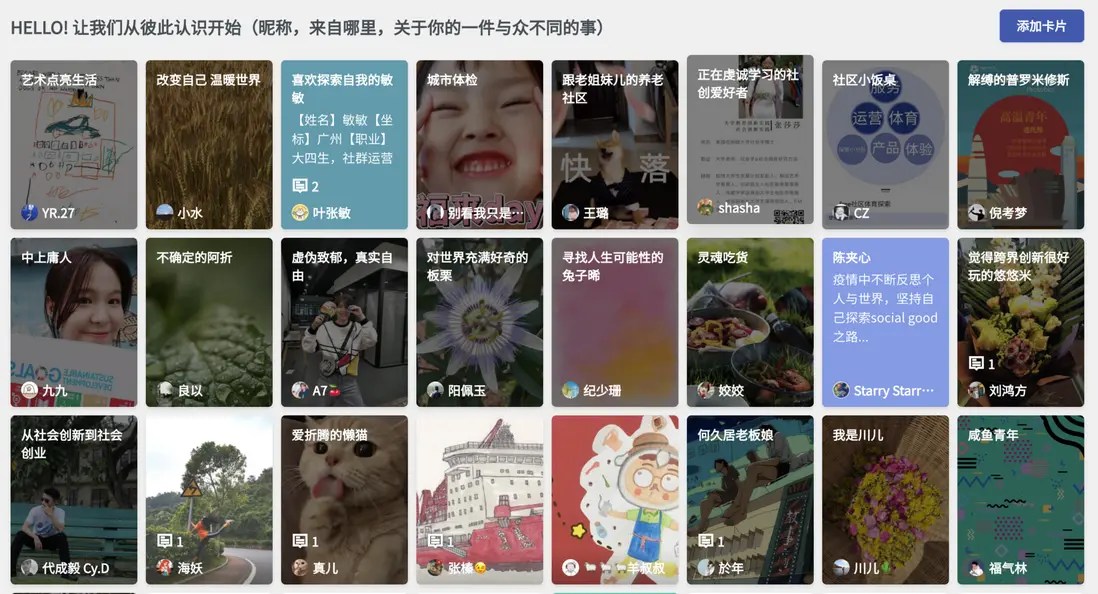Open 倪考梦's card 解缚的普罗米修斯
1098x594 pixels.
tap(1020, 144)
